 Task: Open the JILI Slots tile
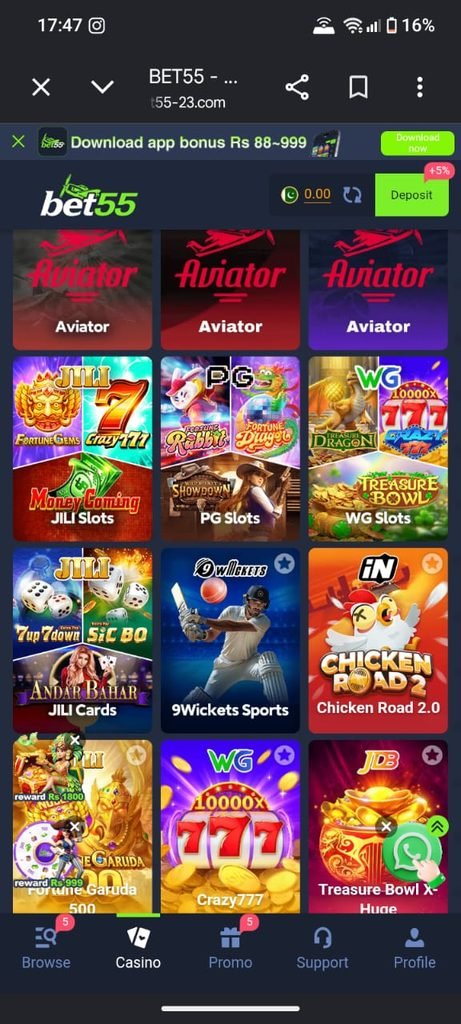point(82,449)
